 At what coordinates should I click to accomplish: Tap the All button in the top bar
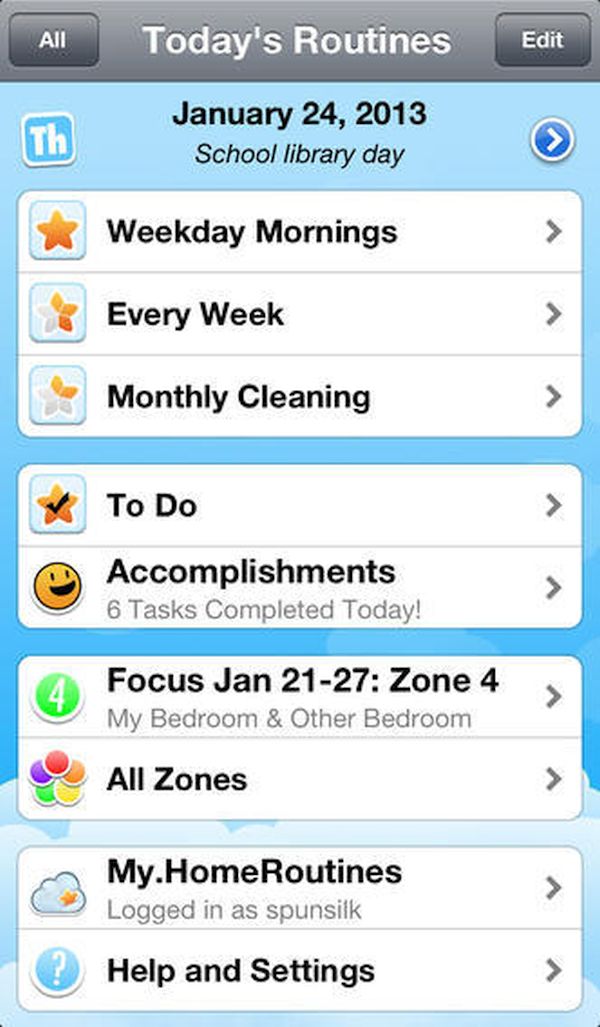click(54, 40)
